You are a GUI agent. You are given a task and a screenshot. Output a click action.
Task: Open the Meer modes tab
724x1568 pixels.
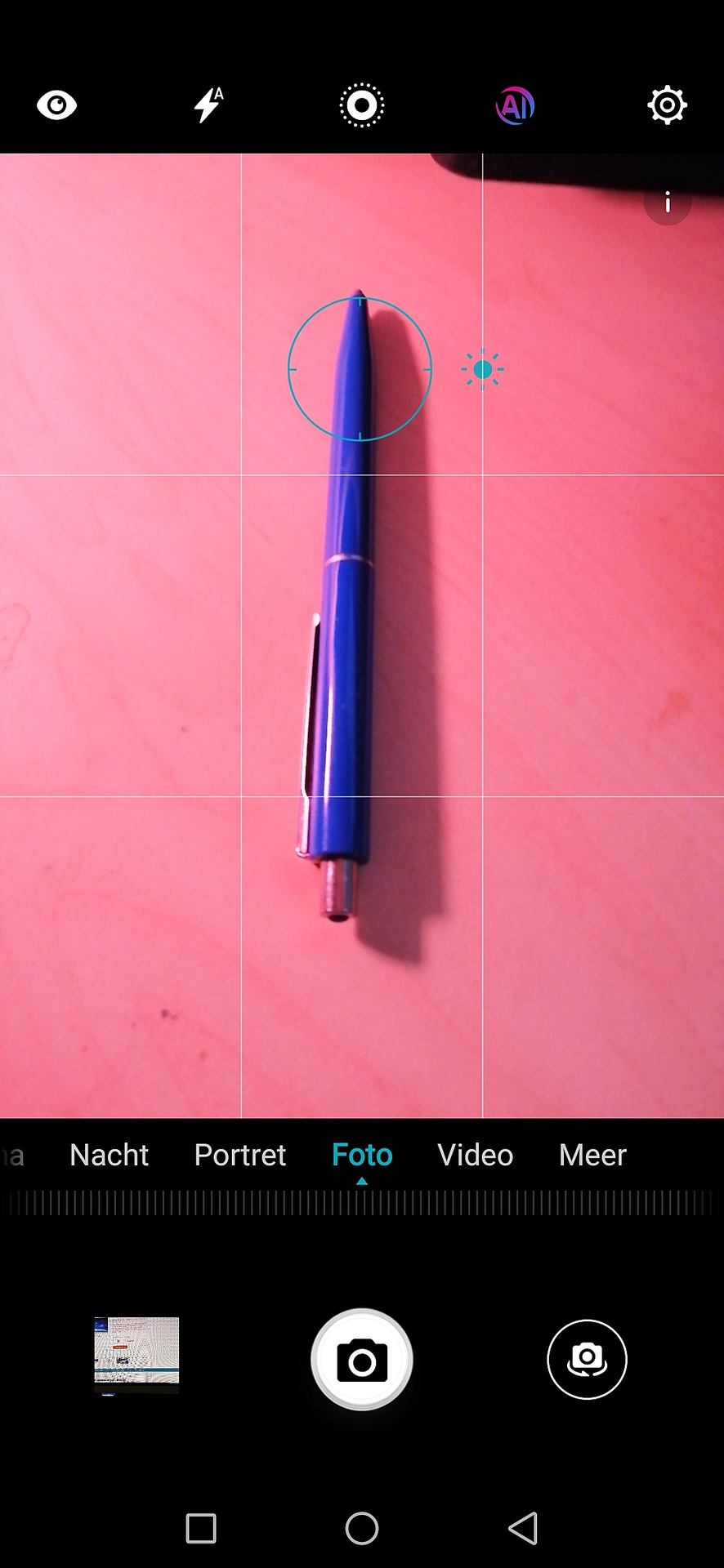point(592,1155)
